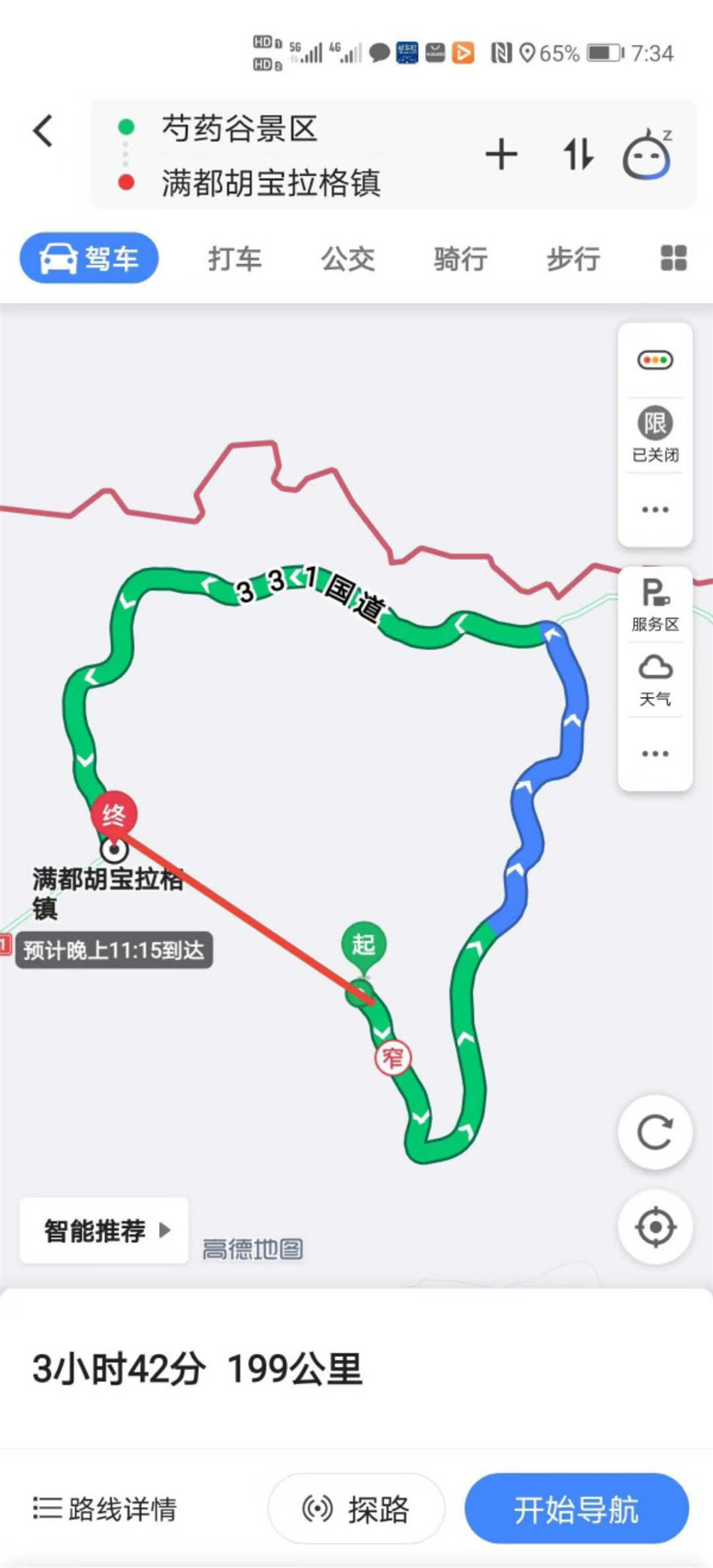713x1568 pixels.
Task: Switch to the 打车 tab
Action: coord(235,258)
